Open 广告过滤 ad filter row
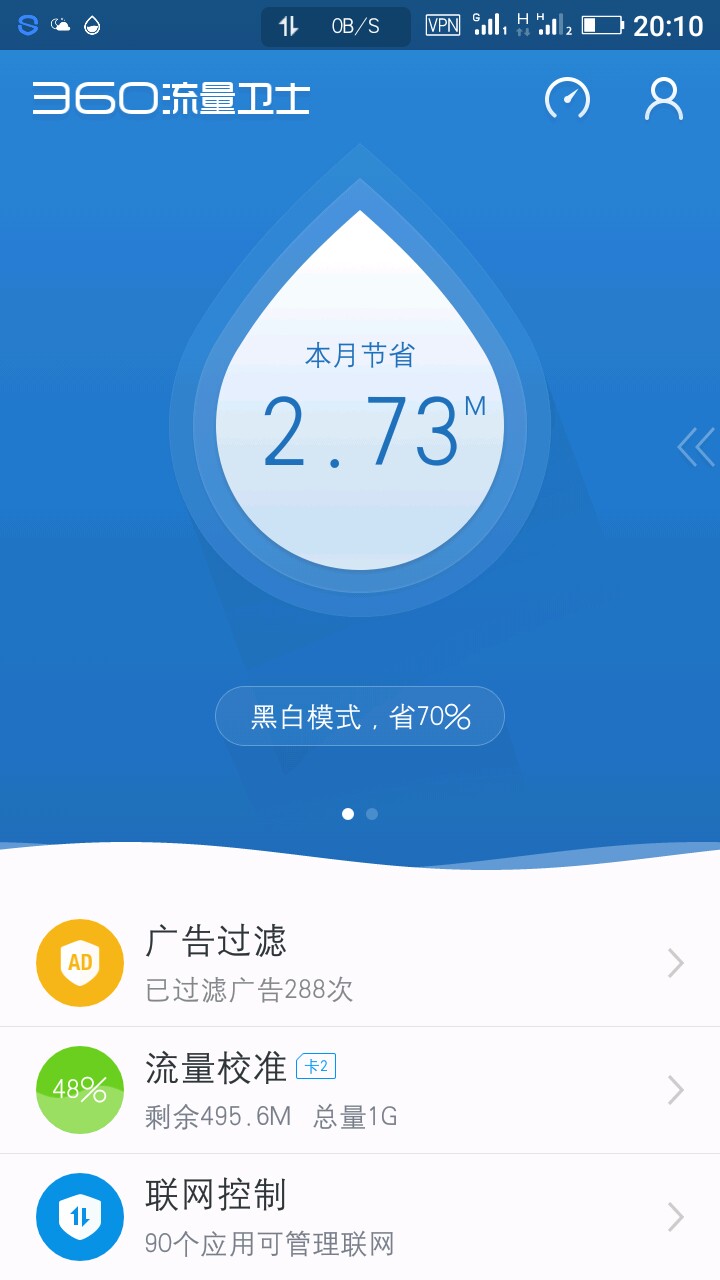 [360, 963]
